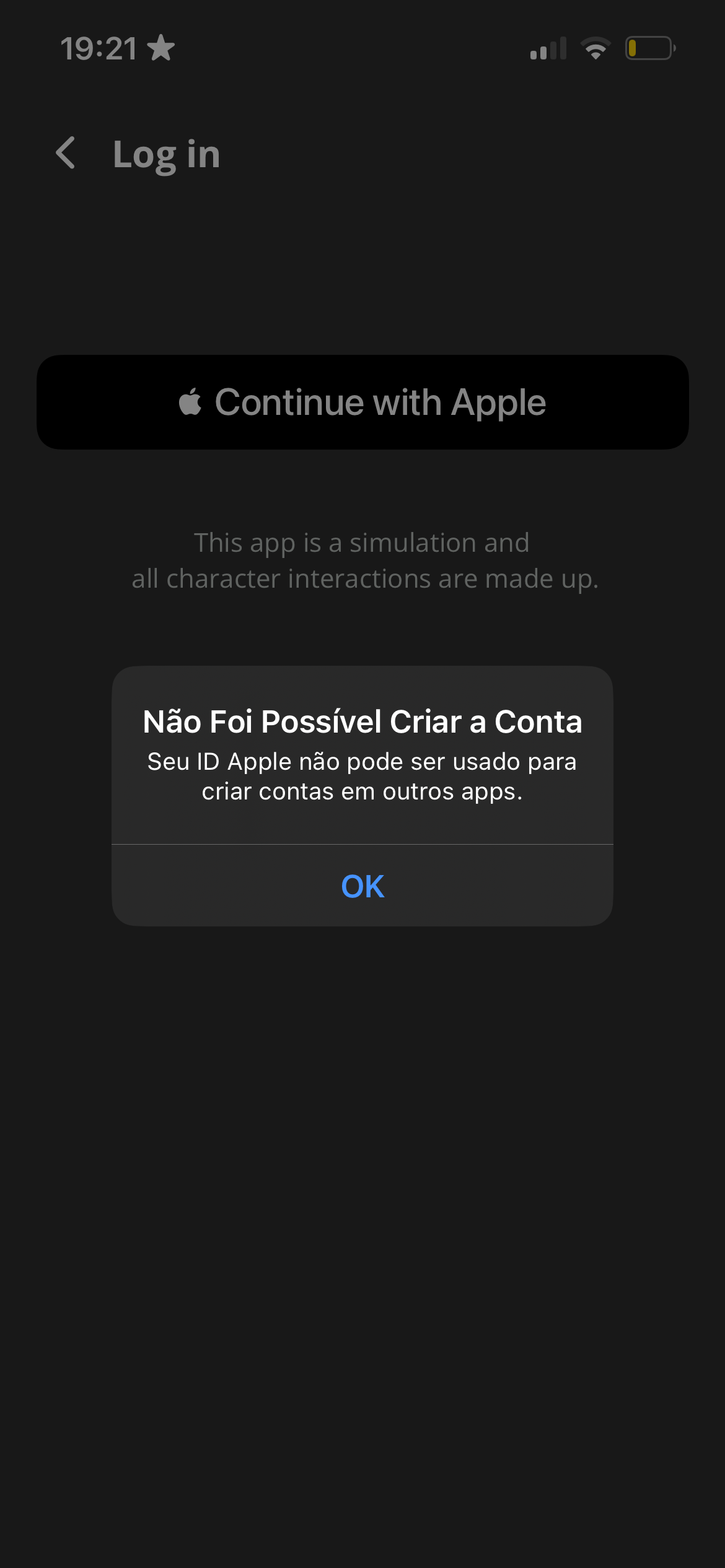Go back from the Log in screen
The image size is (725, 1568).
pyautogui.click(x=66, y=153)
